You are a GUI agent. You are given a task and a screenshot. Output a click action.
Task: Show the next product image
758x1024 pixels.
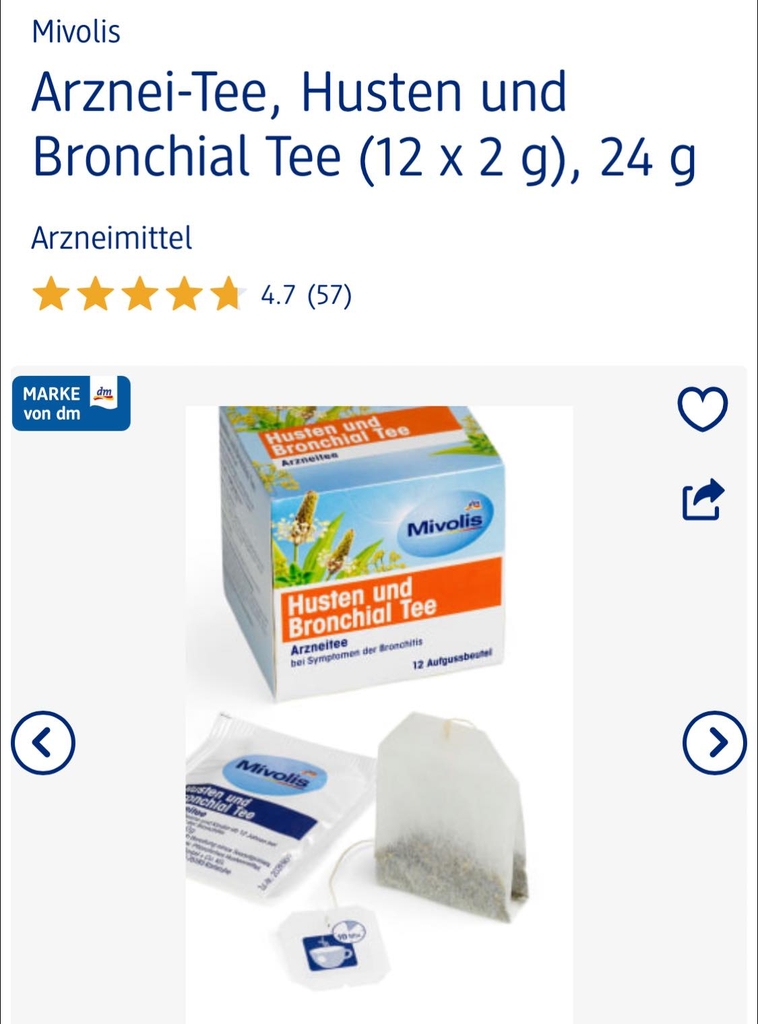pyautogui.click(x=714, y=742)
